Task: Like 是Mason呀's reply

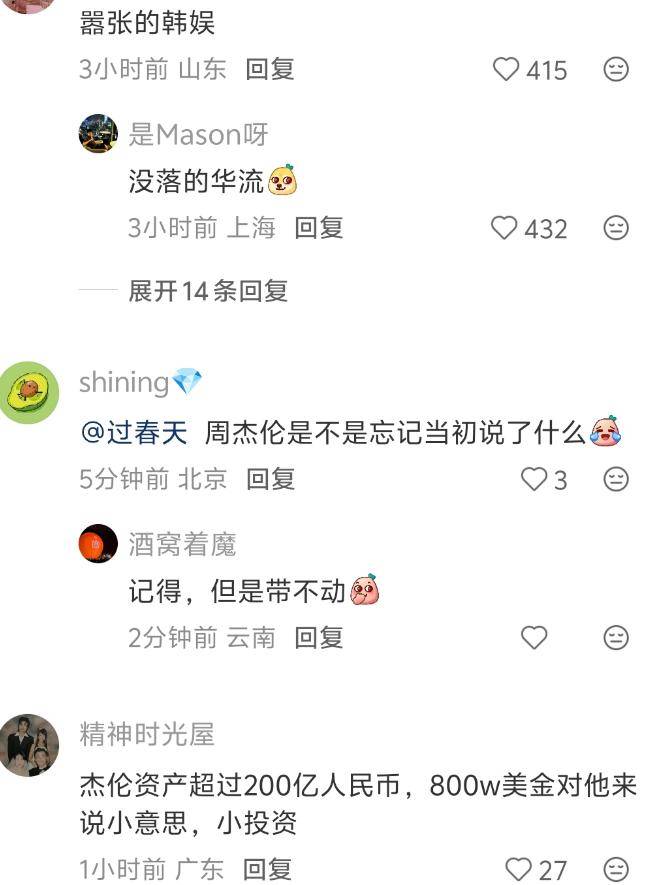Action: tap(505, 228)
